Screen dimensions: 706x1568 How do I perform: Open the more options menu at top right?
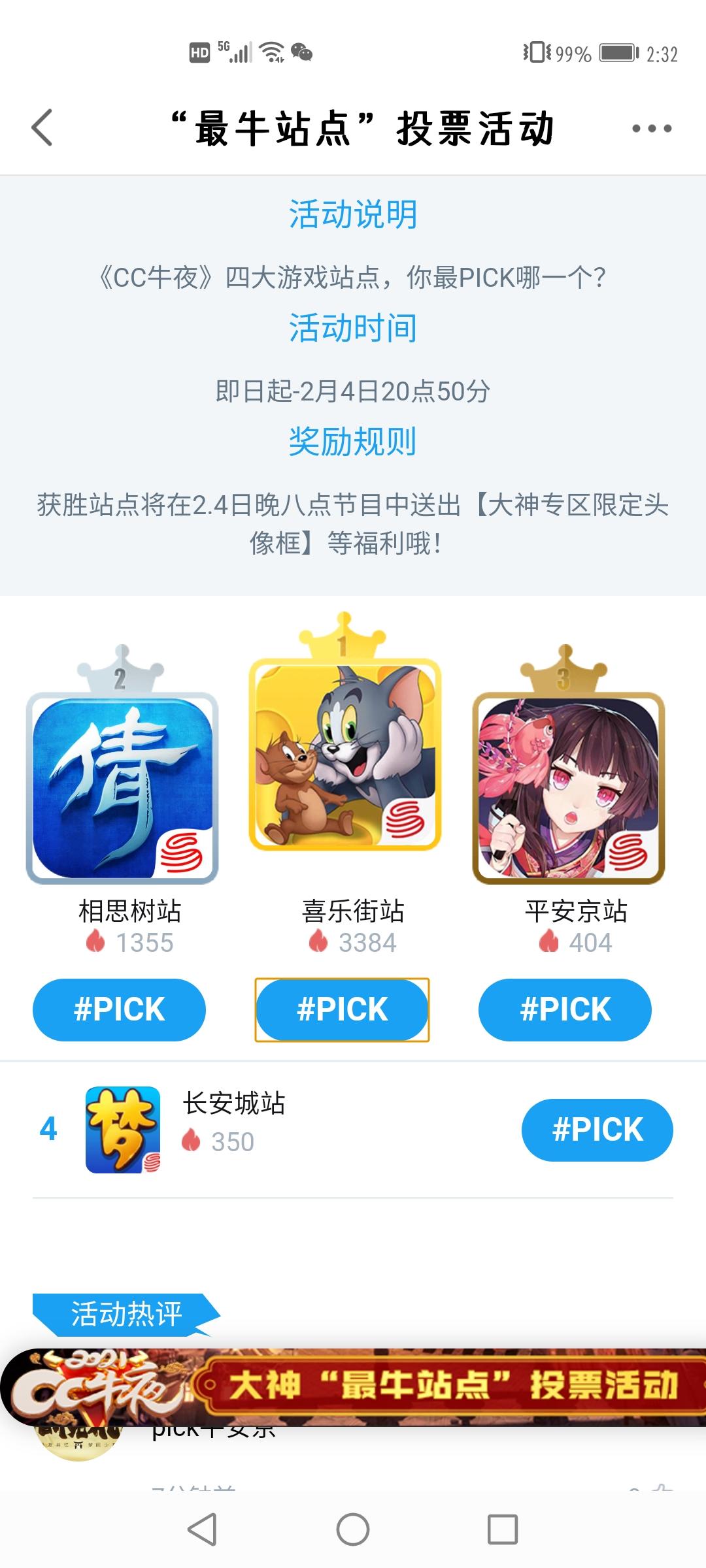tap(650, 127)
